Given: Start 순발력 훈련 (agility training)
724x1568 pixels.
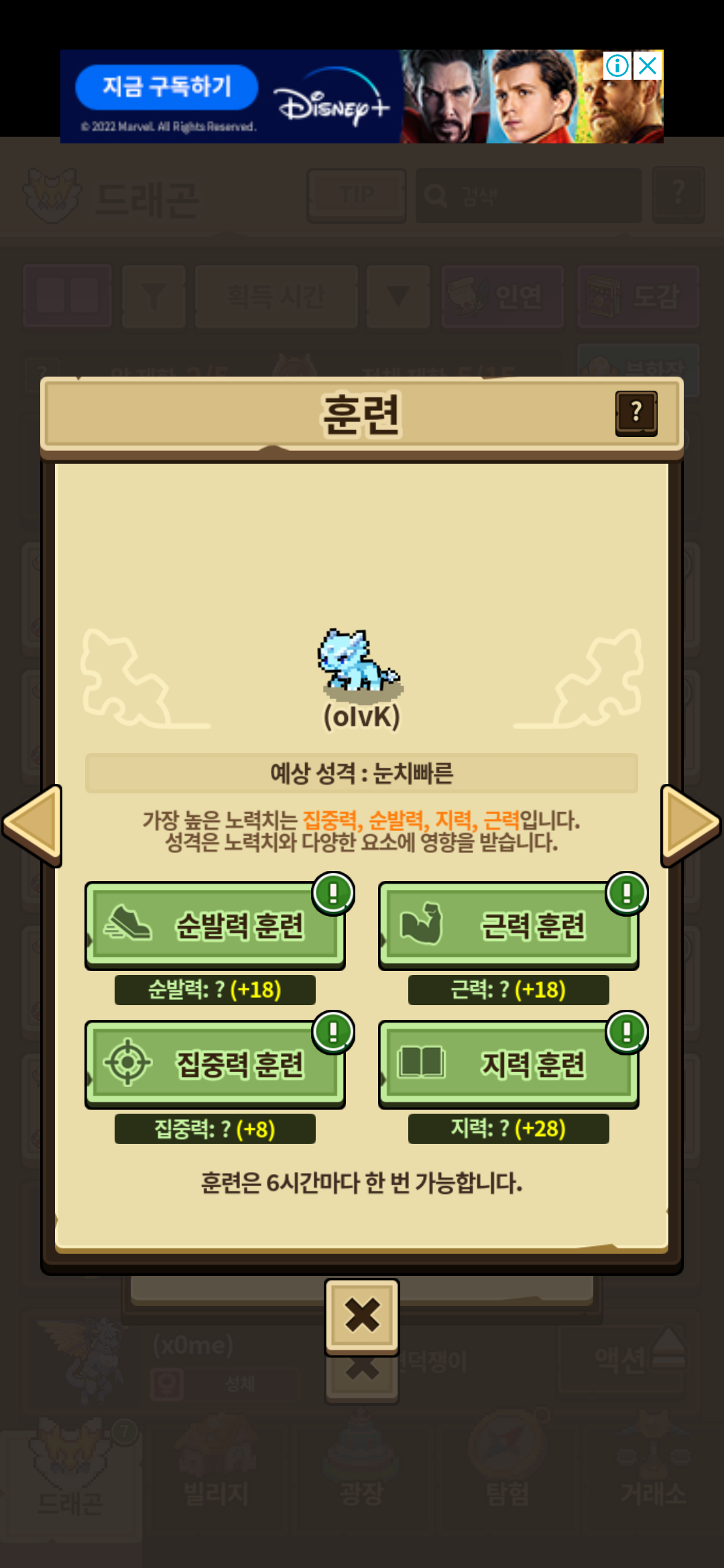Looking at the screenshot, I should click(215, 925).
